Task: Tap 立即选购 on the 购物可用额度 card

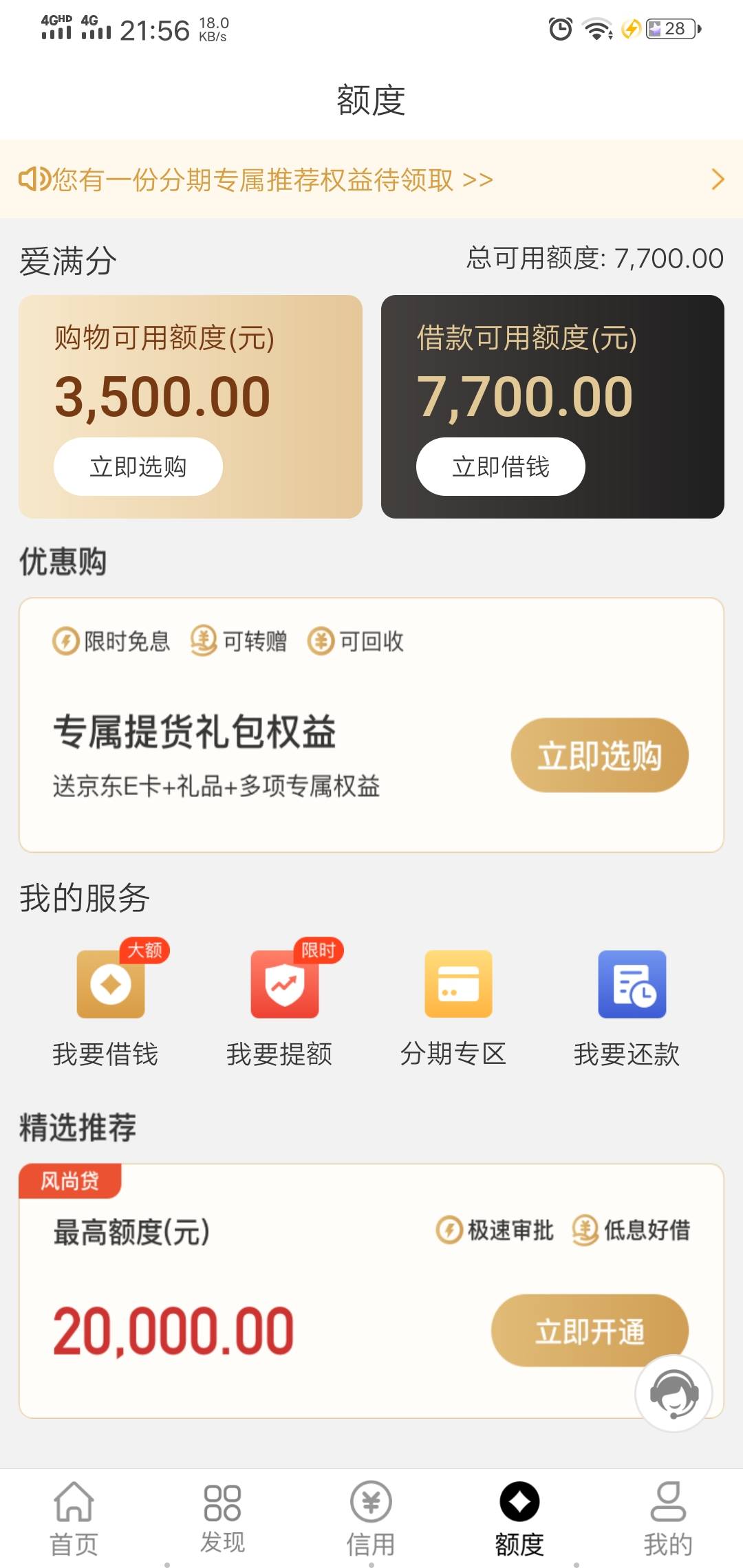Action: coord(138,466)
